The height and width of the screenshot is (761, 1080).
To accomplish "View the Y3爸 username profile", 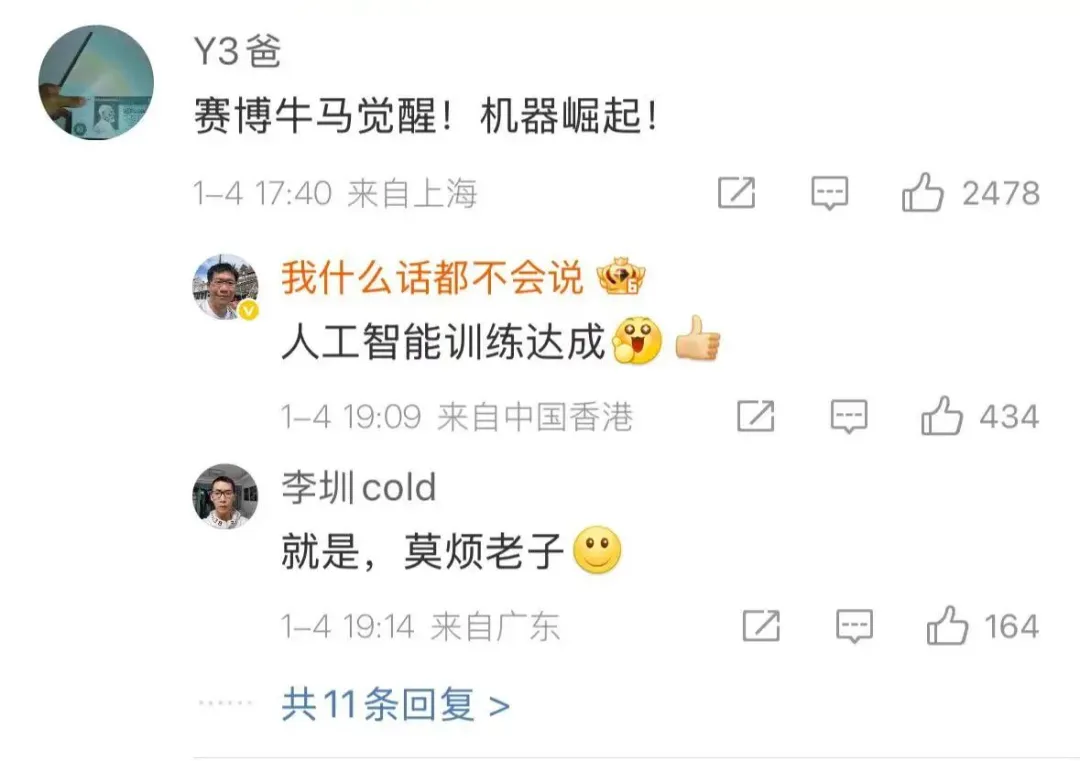I will point(236,52).
